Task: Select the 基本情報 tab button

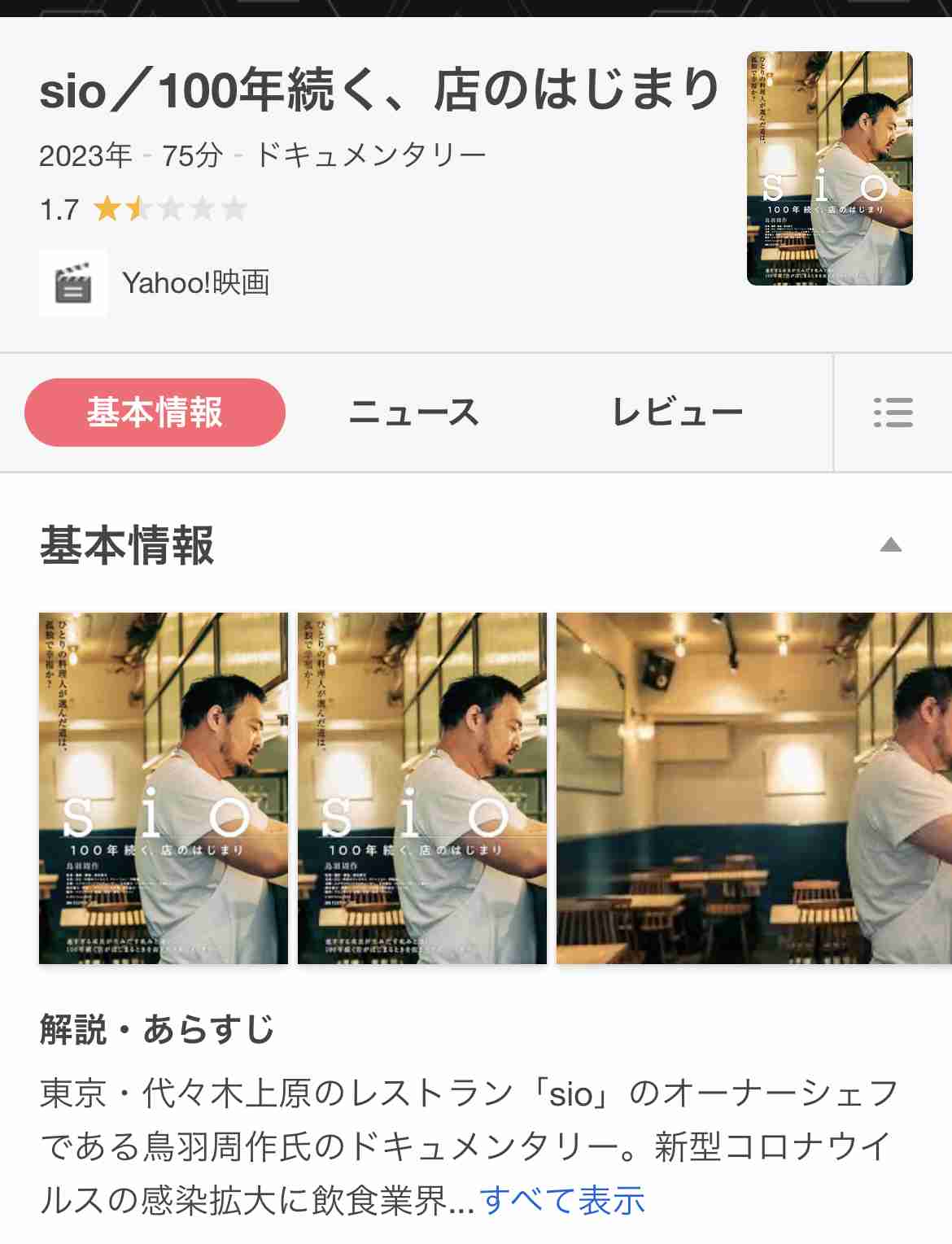Action: pyautogui.click(x=155, y=412)
